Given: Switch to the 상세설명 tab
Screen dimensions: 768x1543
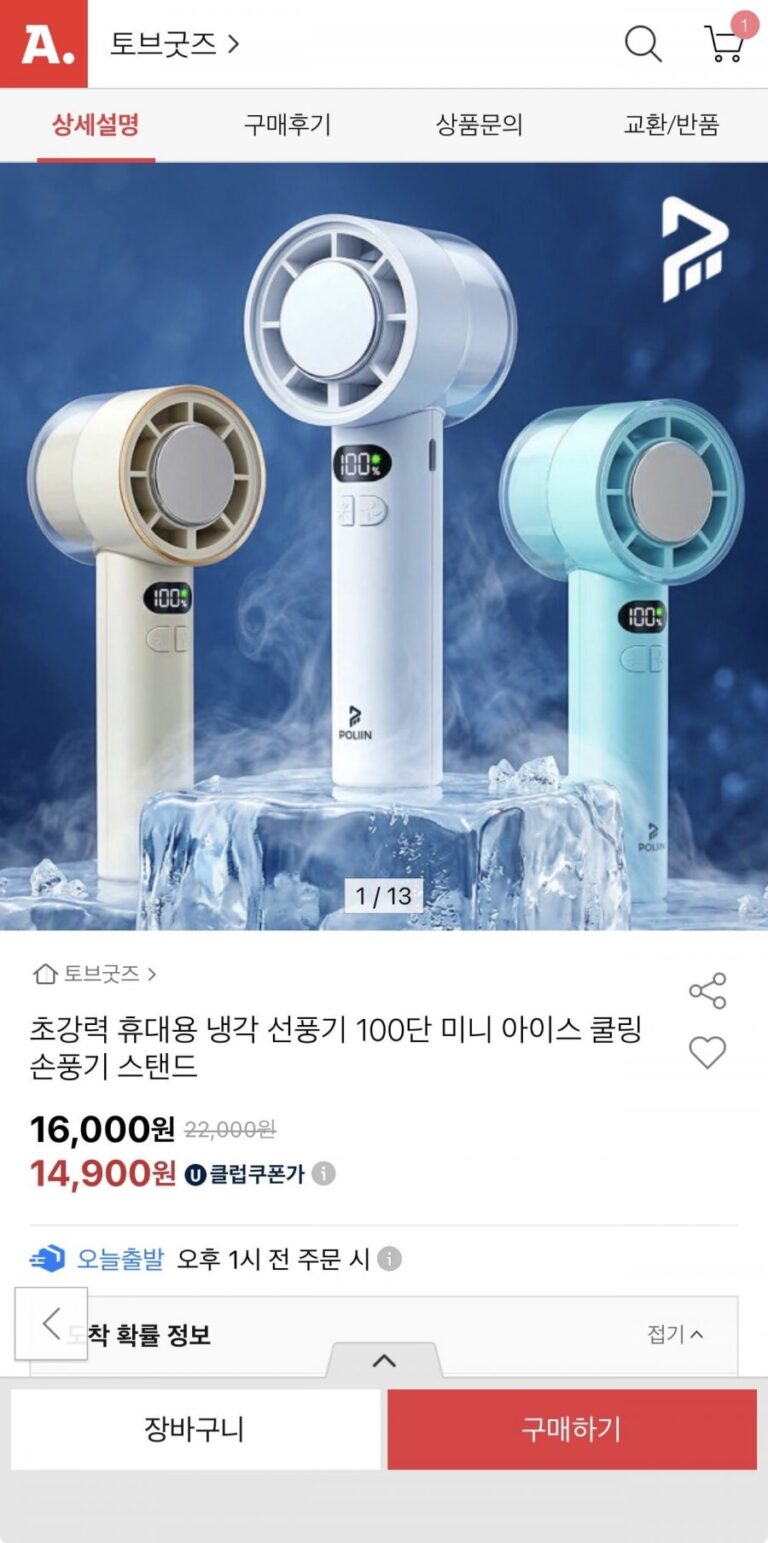Looking at the screenshot, I should point(96,125).
